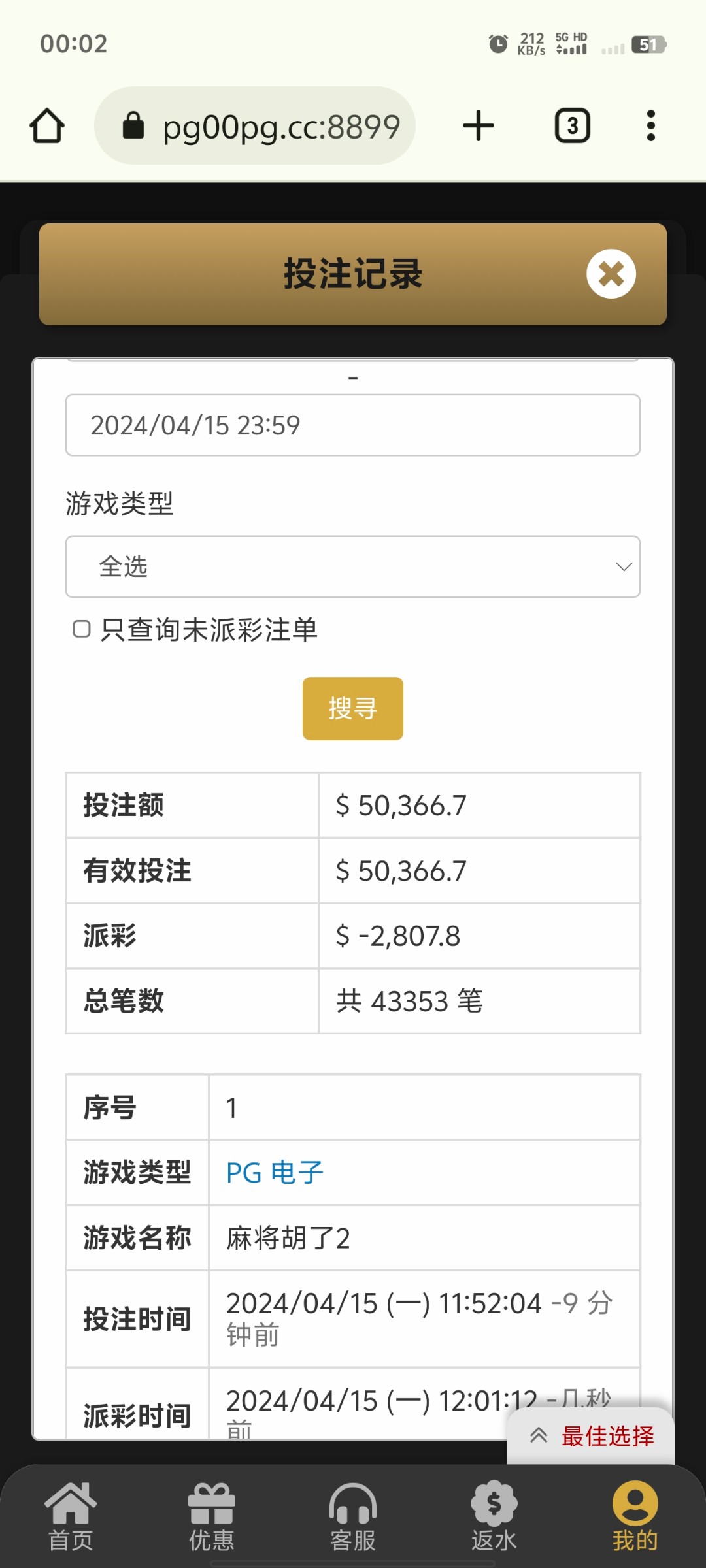Edit the end date 2024/04/15 23:59
706x1568 pixels.
pyautogui.click(x=352, y=425)
